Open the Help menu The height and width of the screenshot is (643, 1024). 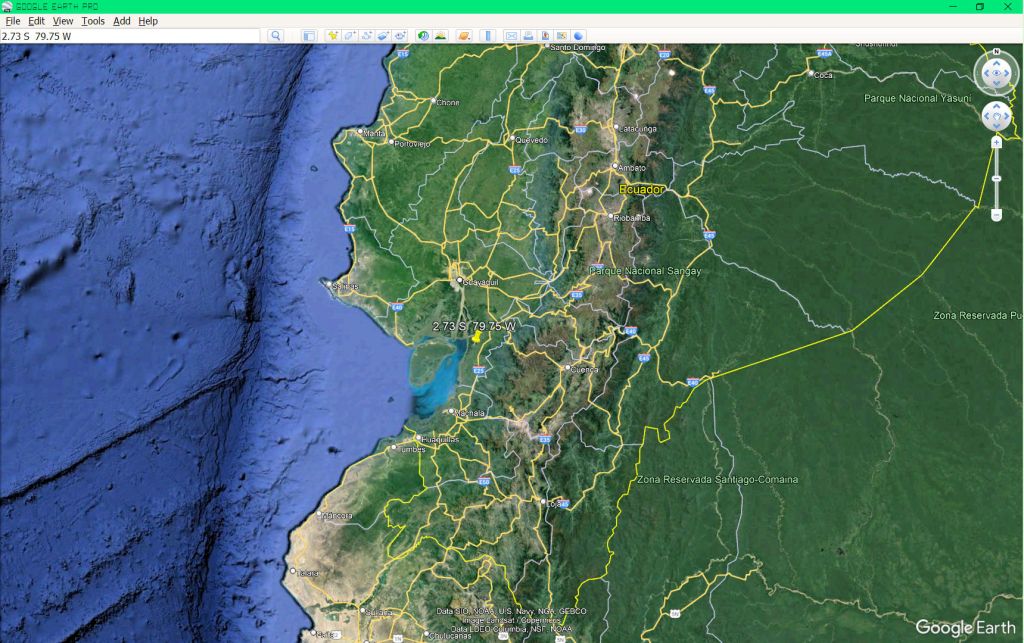[x=148, y=21]
